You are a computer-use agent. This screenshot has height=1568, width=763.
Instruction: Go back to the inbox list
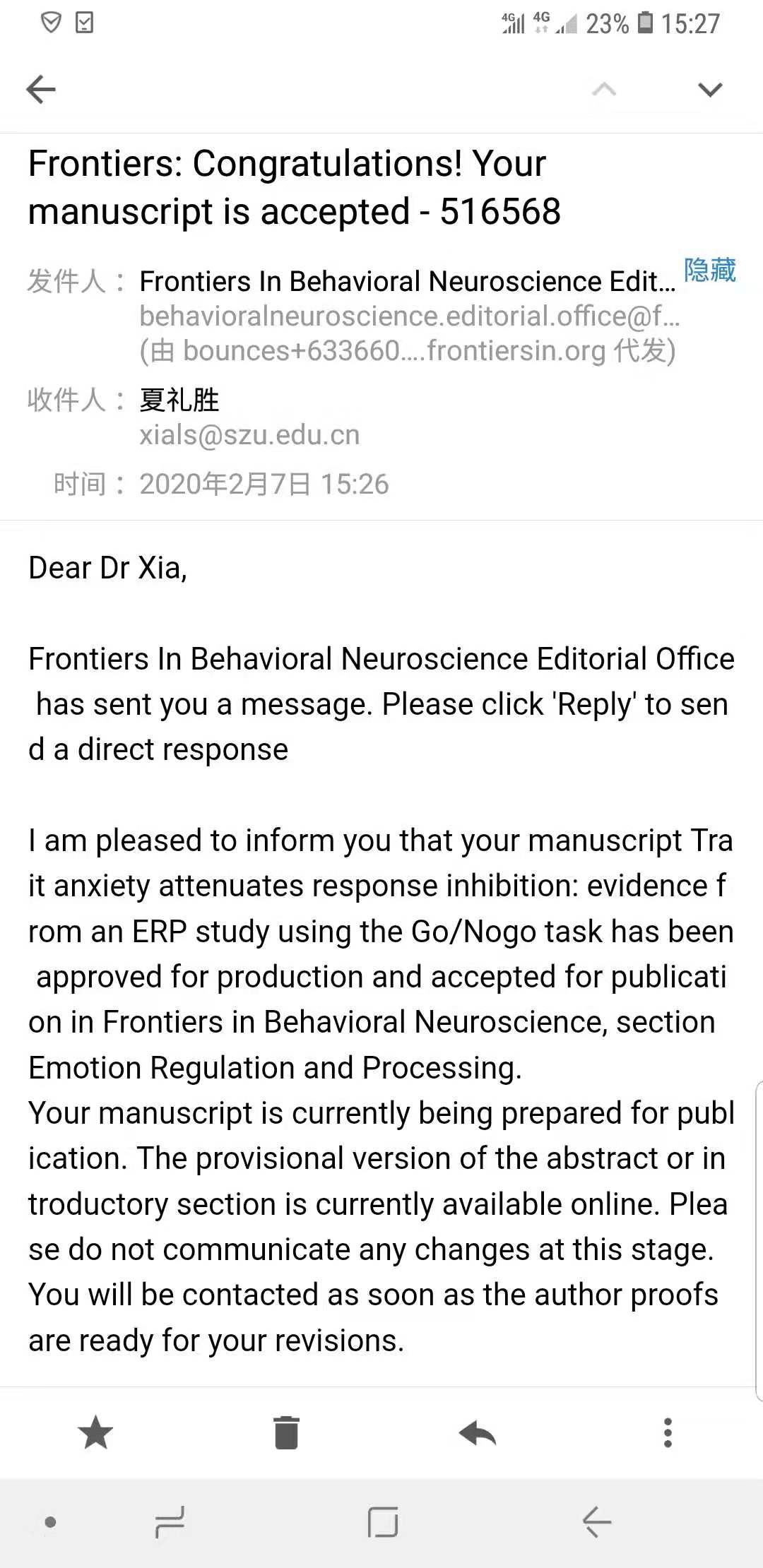[x=41, y=90]
